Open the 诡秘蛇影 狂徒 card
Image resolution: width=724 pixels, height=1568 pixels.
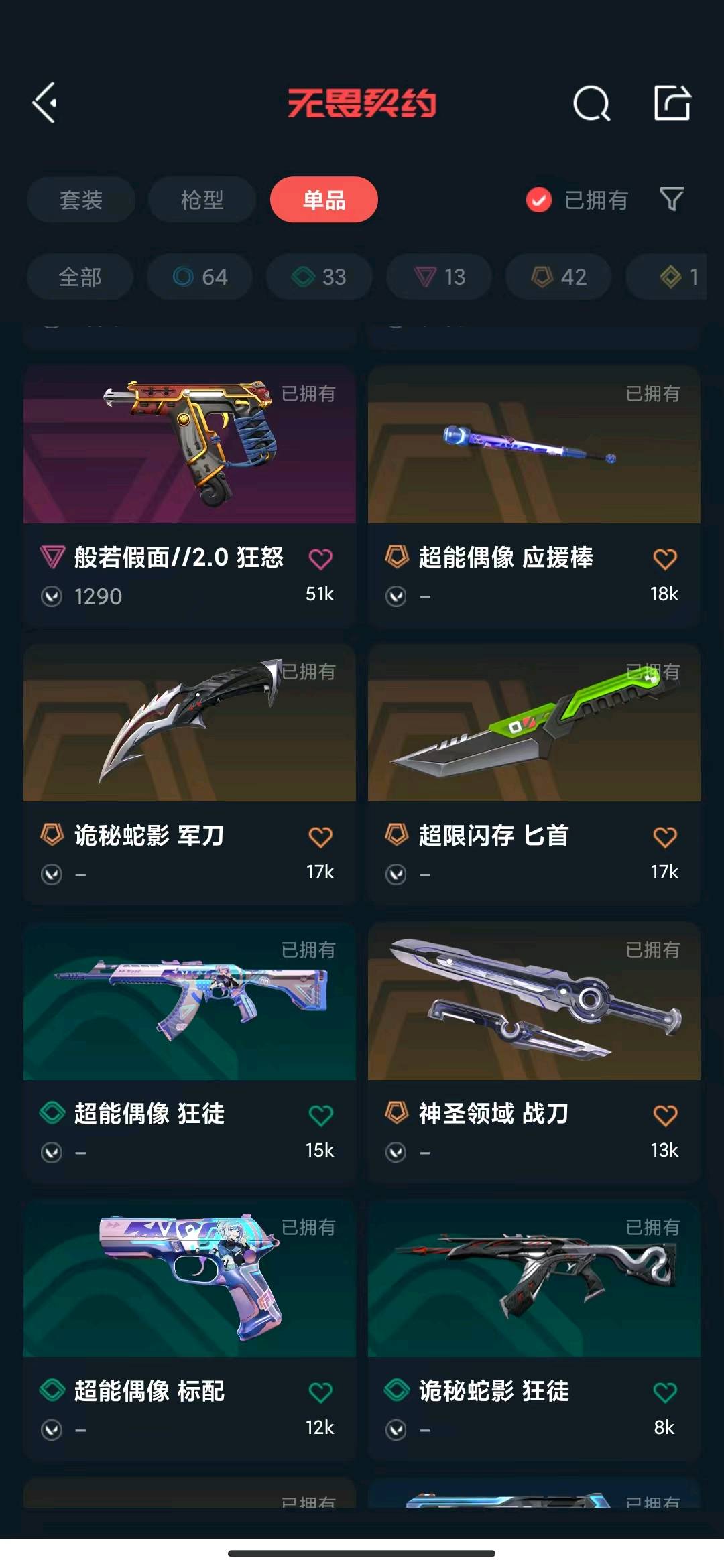coord(534,1330)
